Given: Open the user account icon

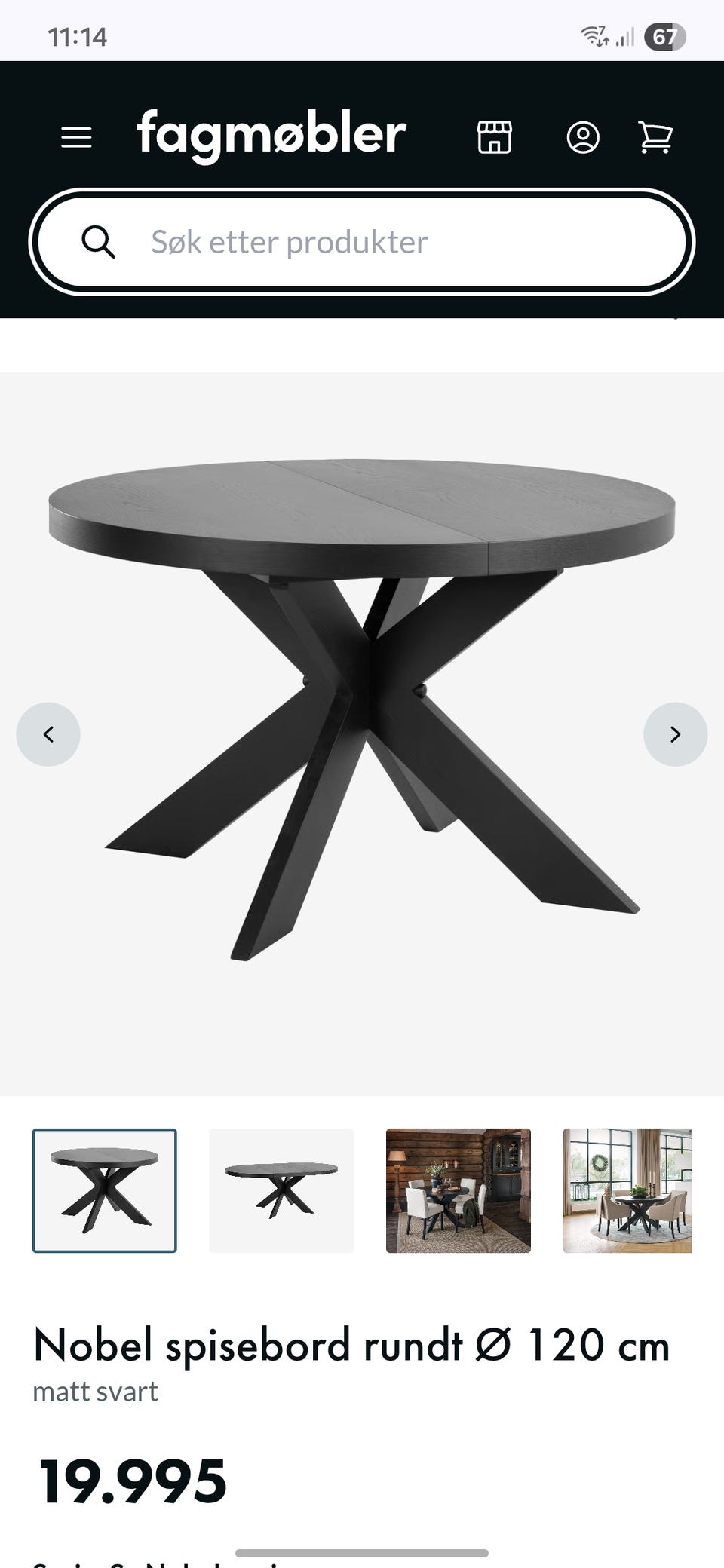Looking at the screenshot, I should coord(583,137).
